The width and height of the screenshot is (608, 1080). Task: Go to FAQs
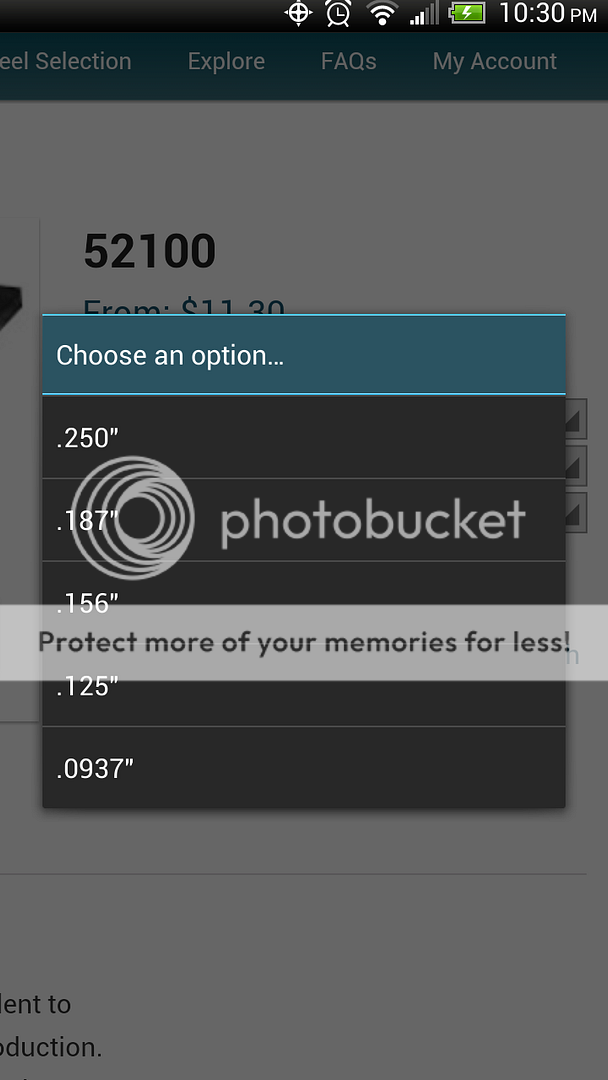click(348, 61)
